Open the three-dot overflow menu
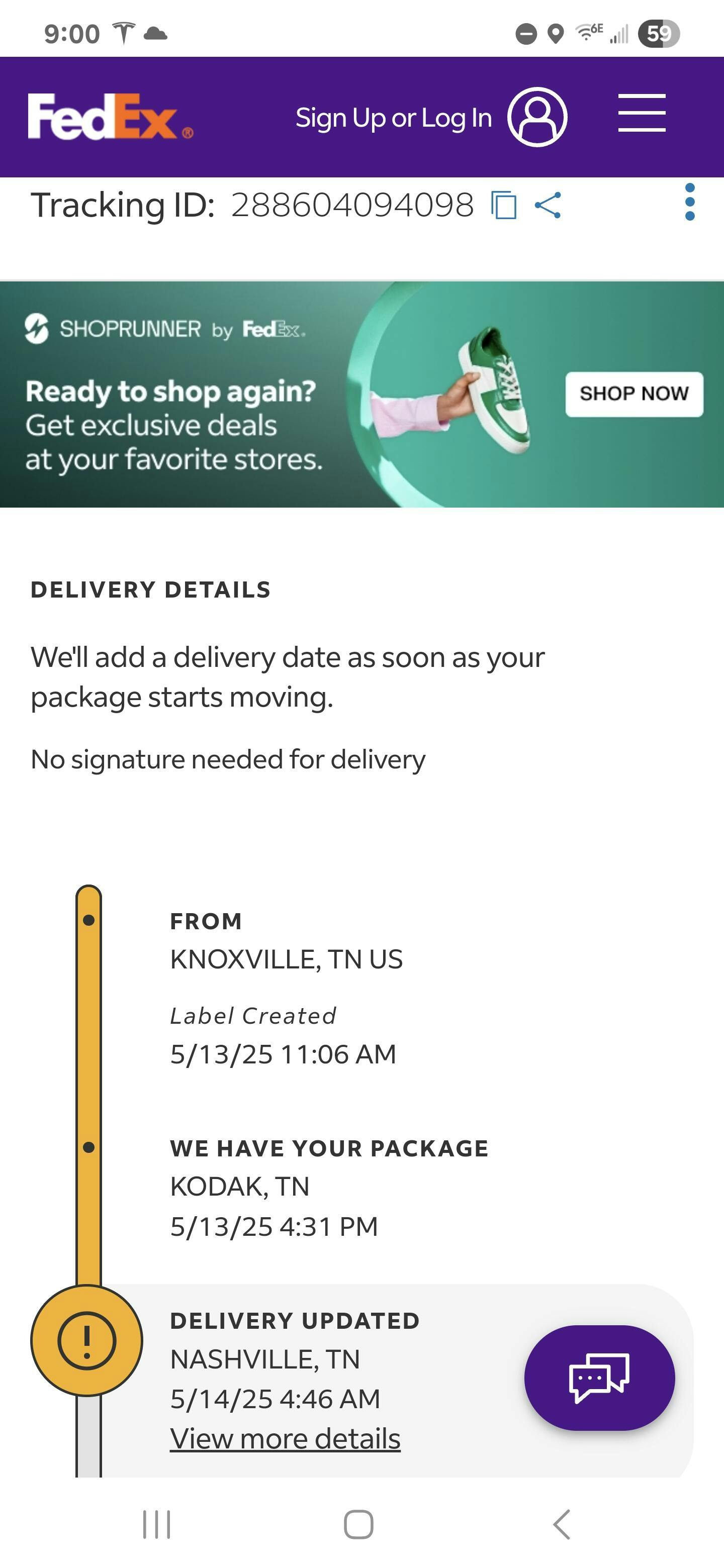Image resolution: width=724 pixels, height=1568 pixels. tap(689, 202)
